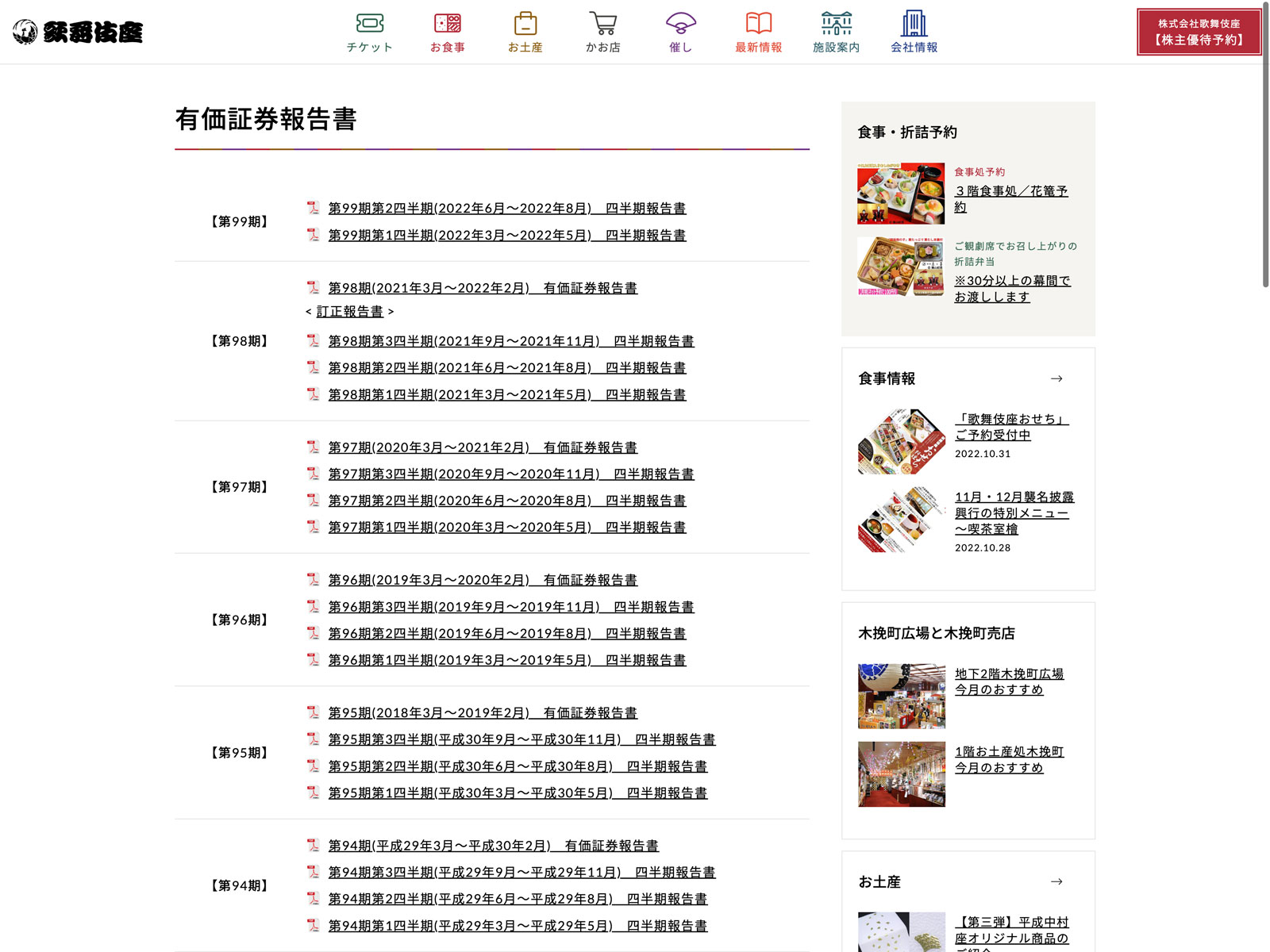Image resolution: width=1270 pixels, height=952 pixels.
Task: Open 第98期 有価証券報告書 annual report
Action: pyautogui.click(x=482, y=288)
